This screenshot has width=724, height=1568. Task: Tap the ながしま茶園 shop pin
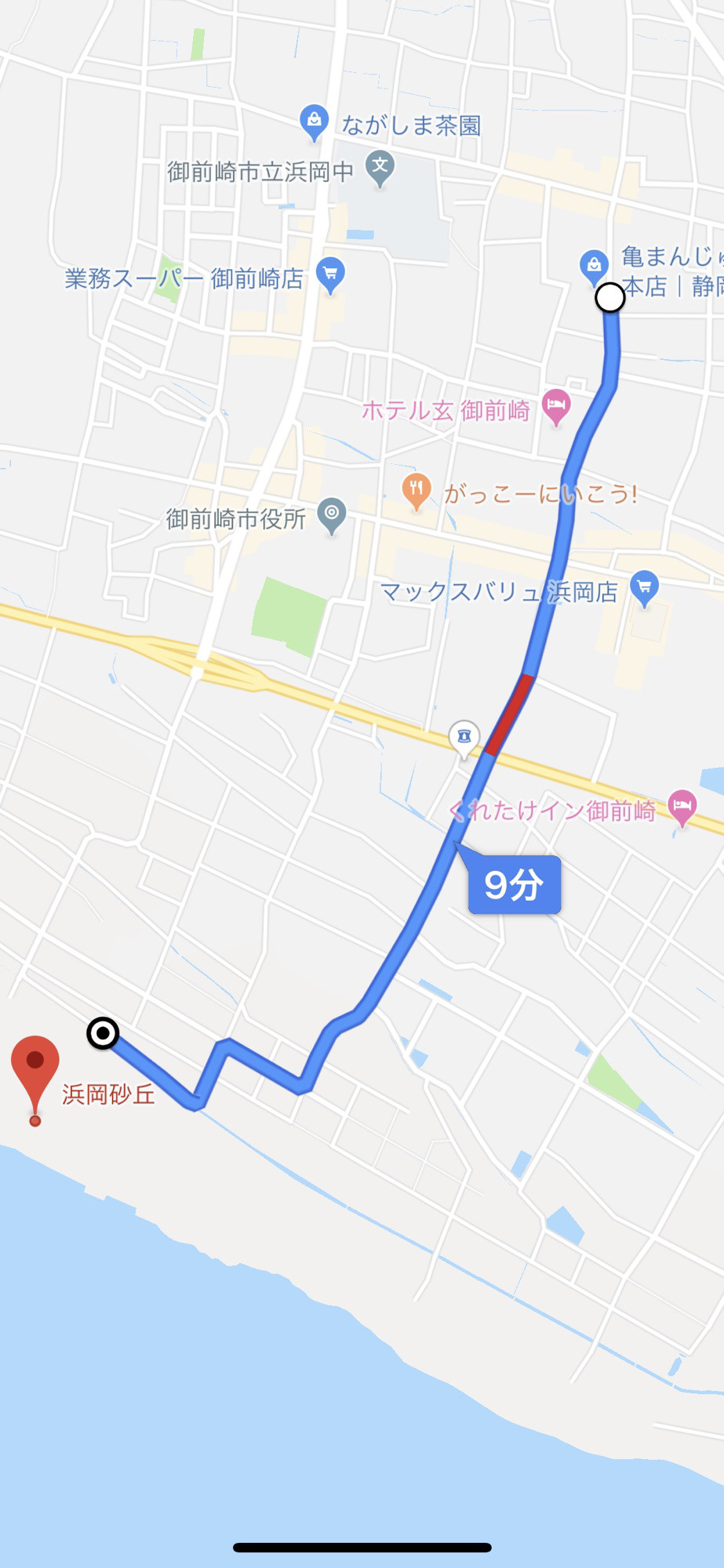coord(314,122)
